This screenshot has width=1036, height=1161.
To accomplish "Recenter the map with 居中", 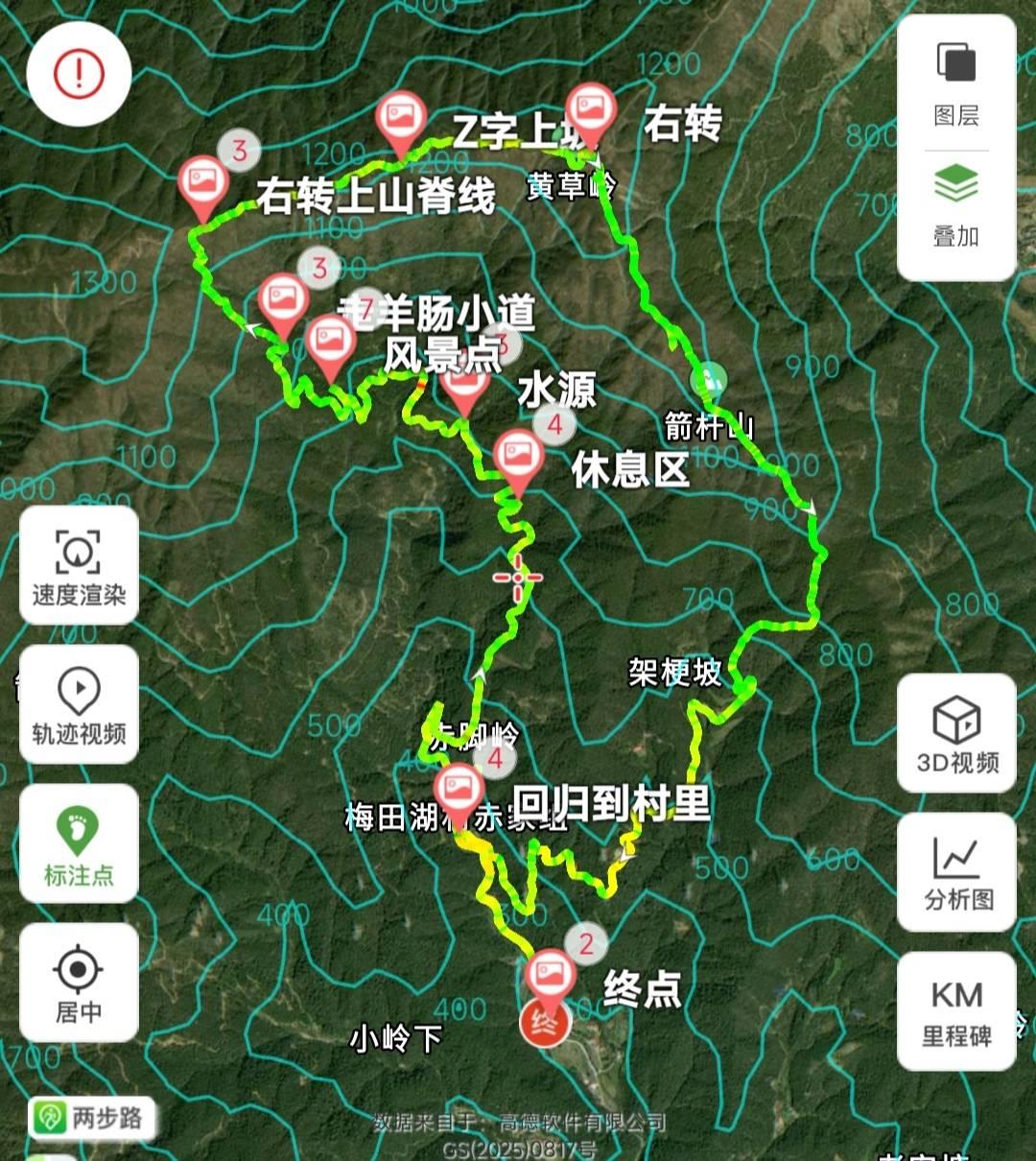I will 79,983.
